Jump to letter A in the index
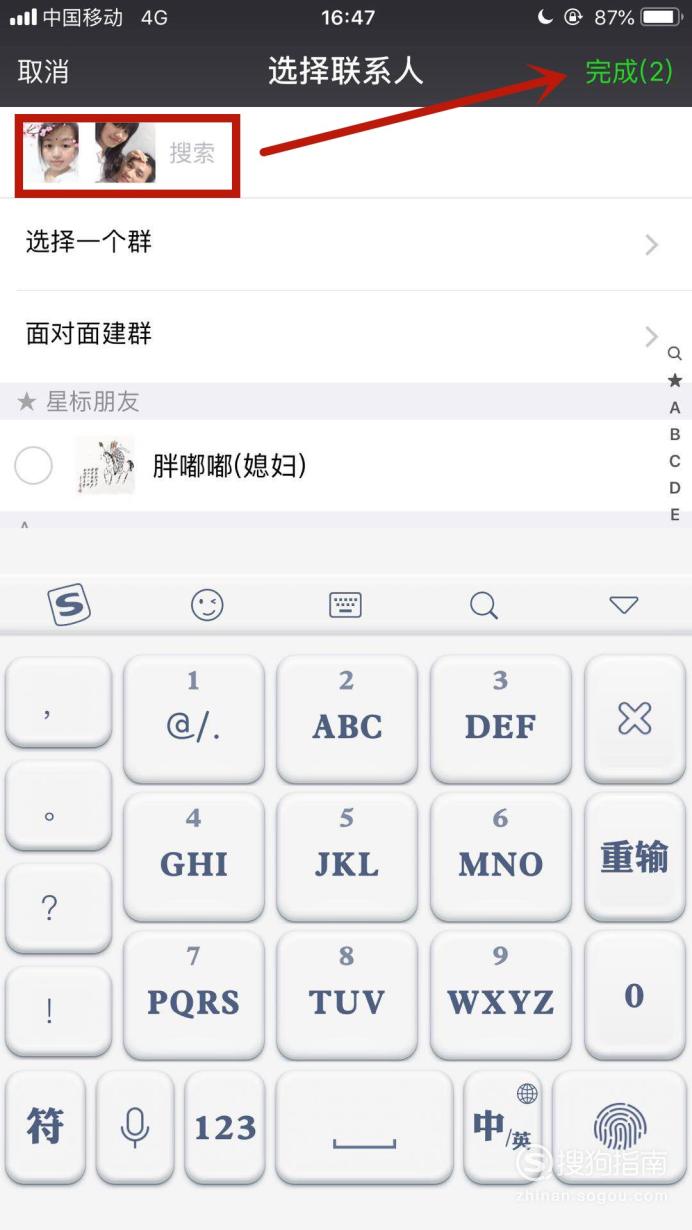692x1230 pixels. click(x=675, y=408)
